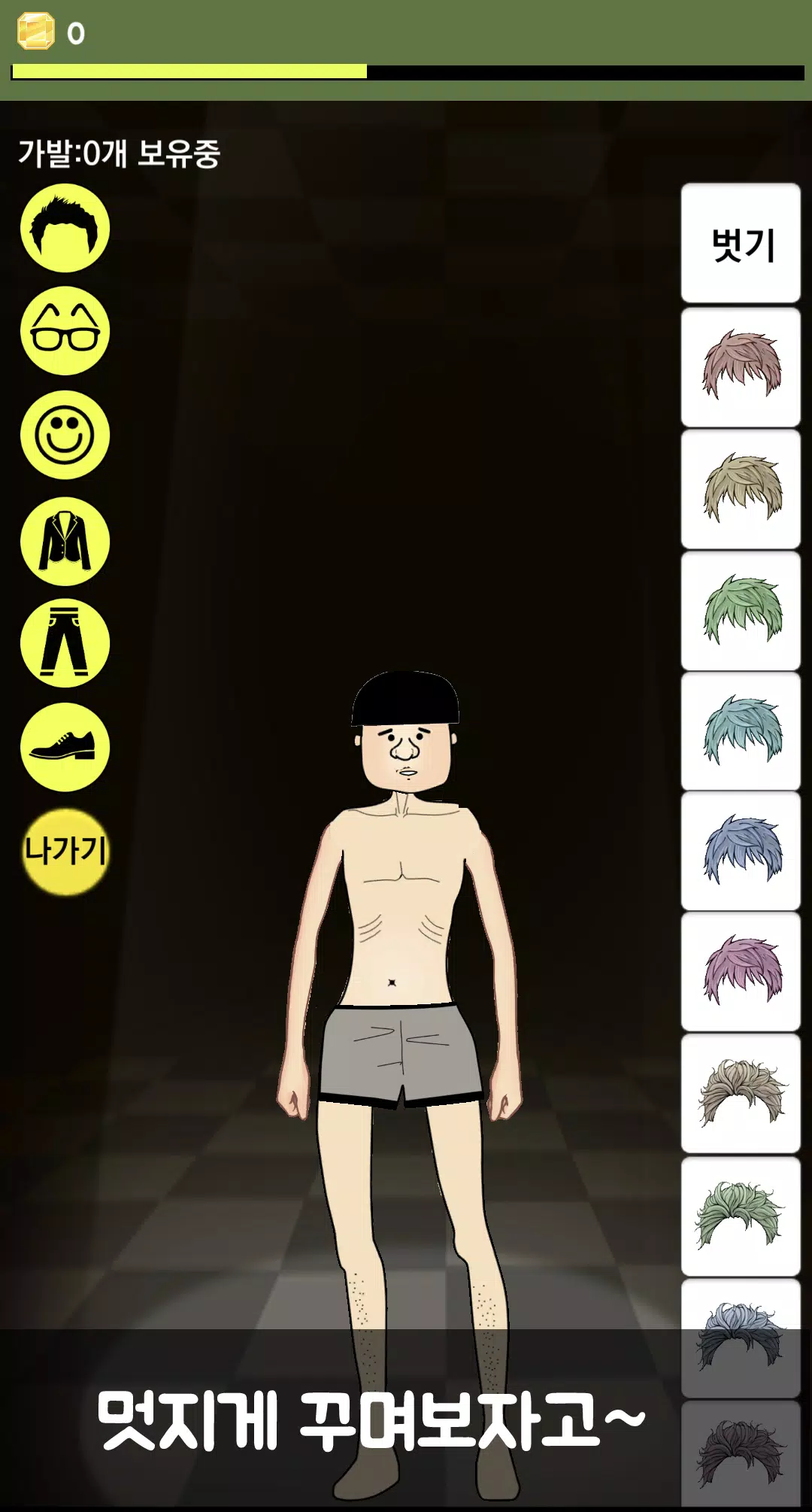
Task: Select the blue short spiky wig
Action: pos(741,851)
